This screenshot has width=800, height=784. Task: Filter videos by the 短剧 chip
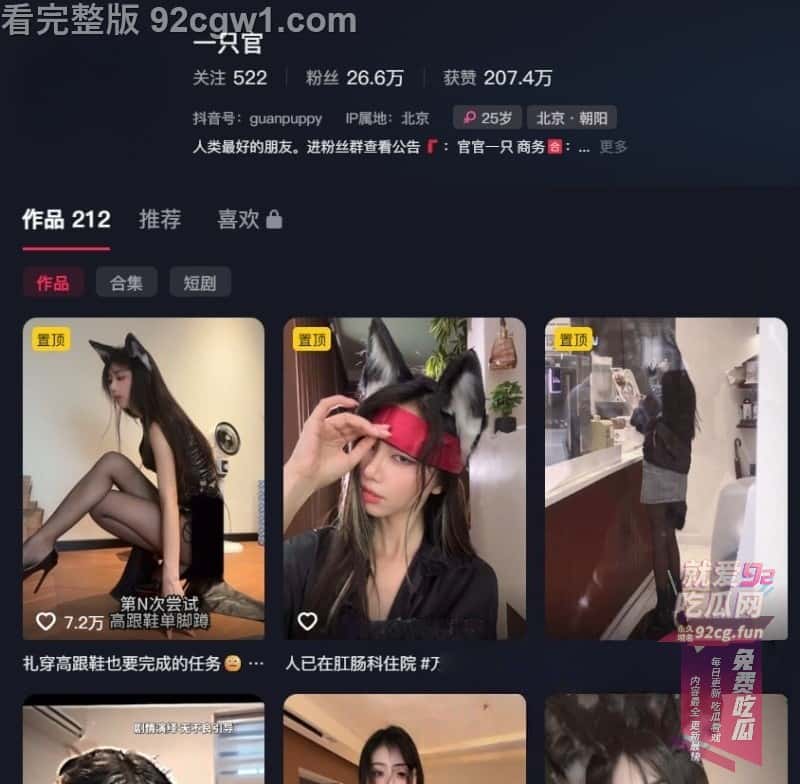[200, 283]
